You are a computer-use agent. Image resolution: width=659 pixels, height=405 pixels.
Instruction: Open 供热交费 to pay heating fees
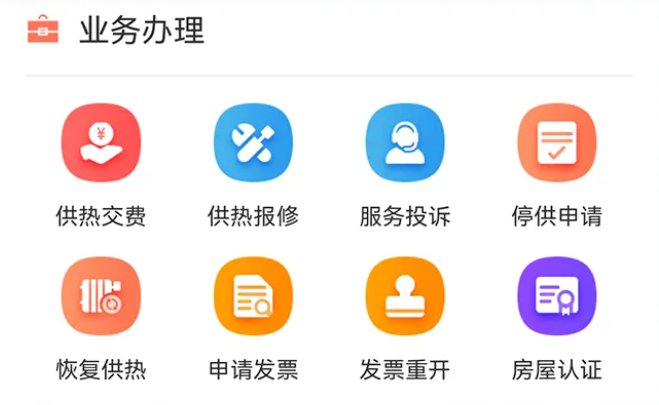(x=101, y=143)
